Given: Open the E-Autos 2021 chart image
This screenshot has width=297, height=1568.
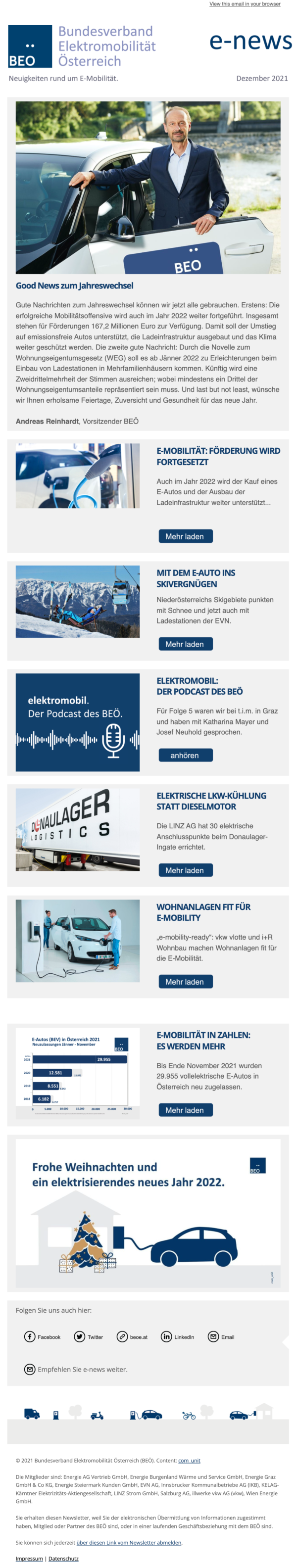Looking at the screenshot, I should [x=77, y=1073].
